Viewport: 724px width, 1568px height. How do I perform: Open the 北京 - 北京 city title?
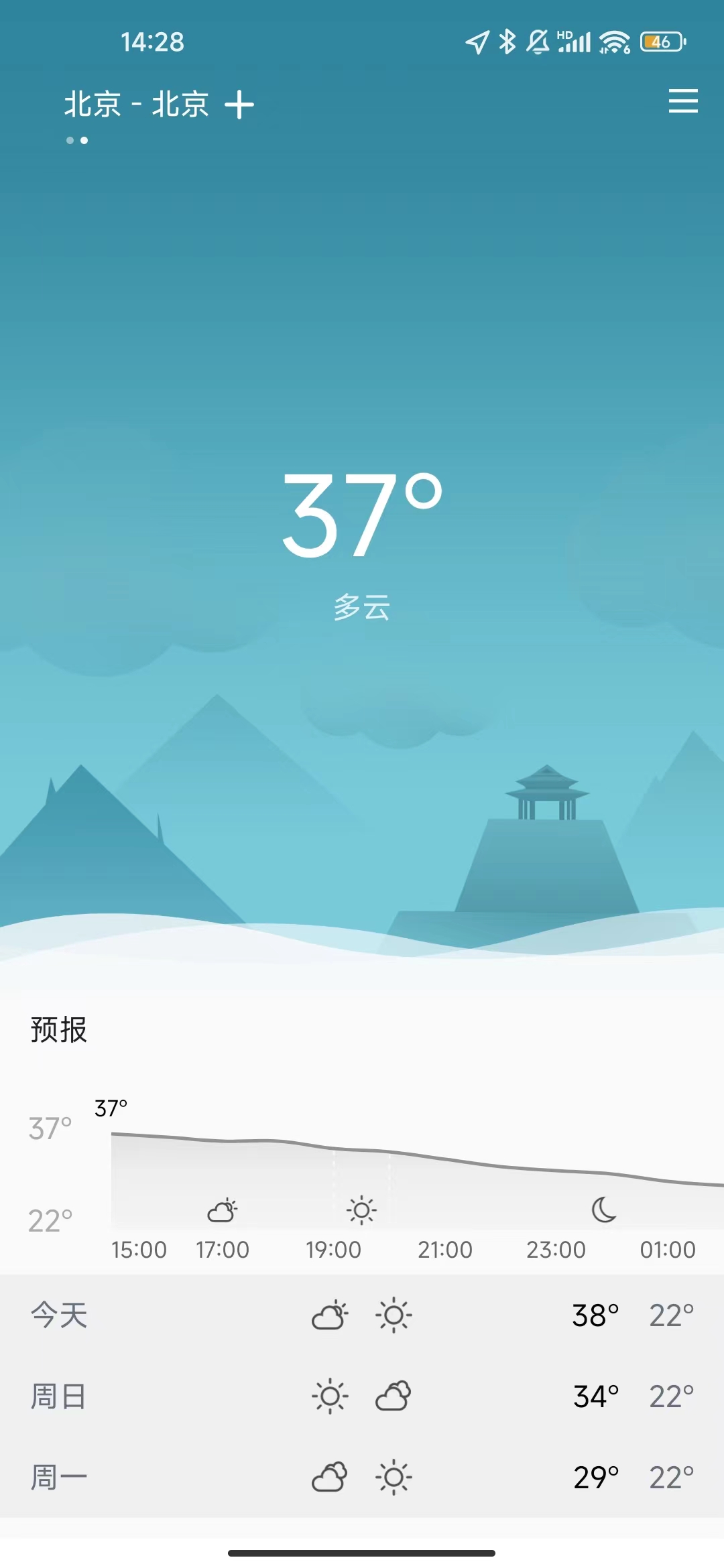(137, 104)
